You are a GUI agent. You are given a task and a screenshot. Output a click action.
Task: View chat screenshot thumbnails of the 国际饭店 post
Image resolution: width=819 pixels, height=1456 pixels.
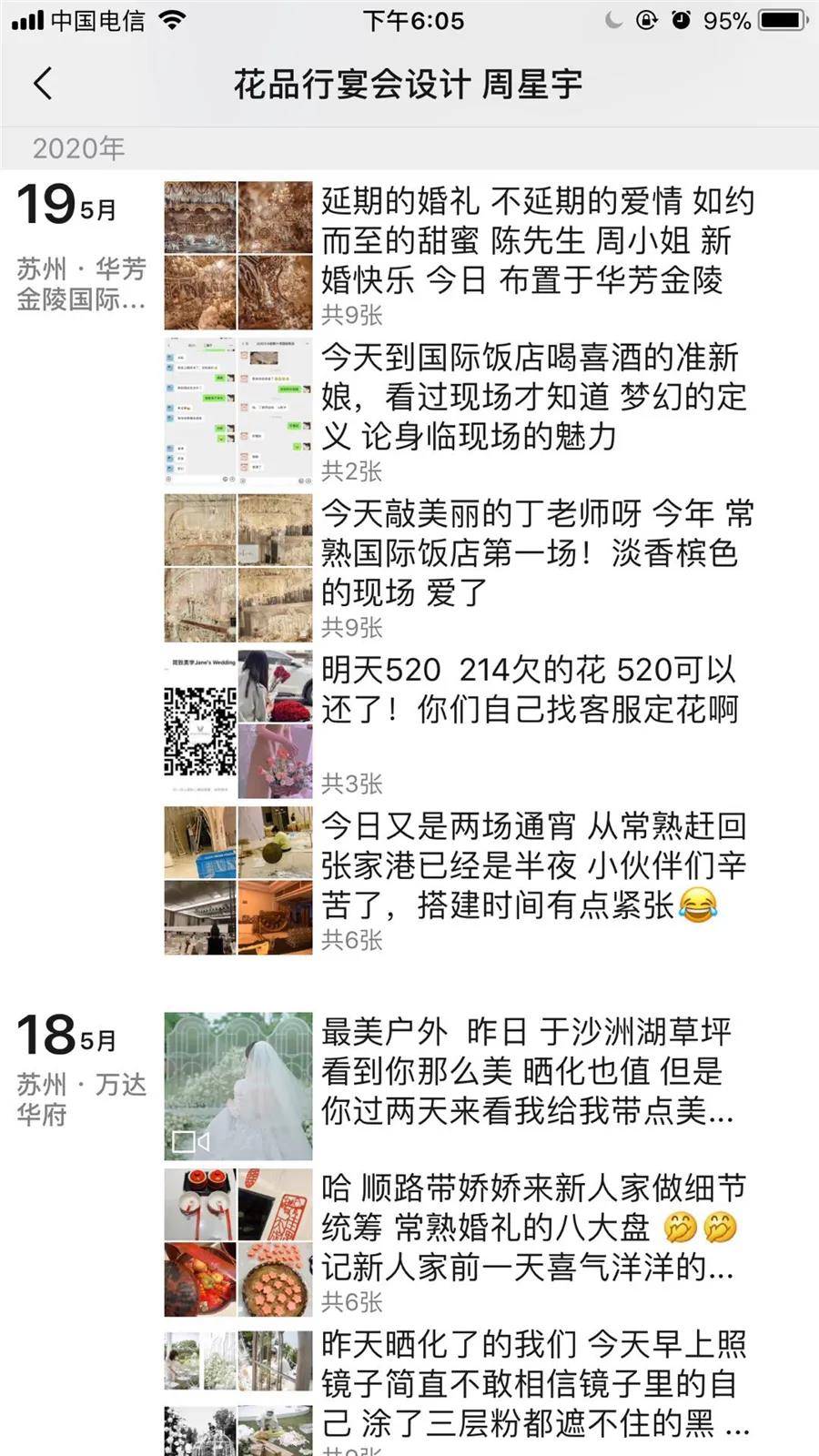[x=238, y=410]
